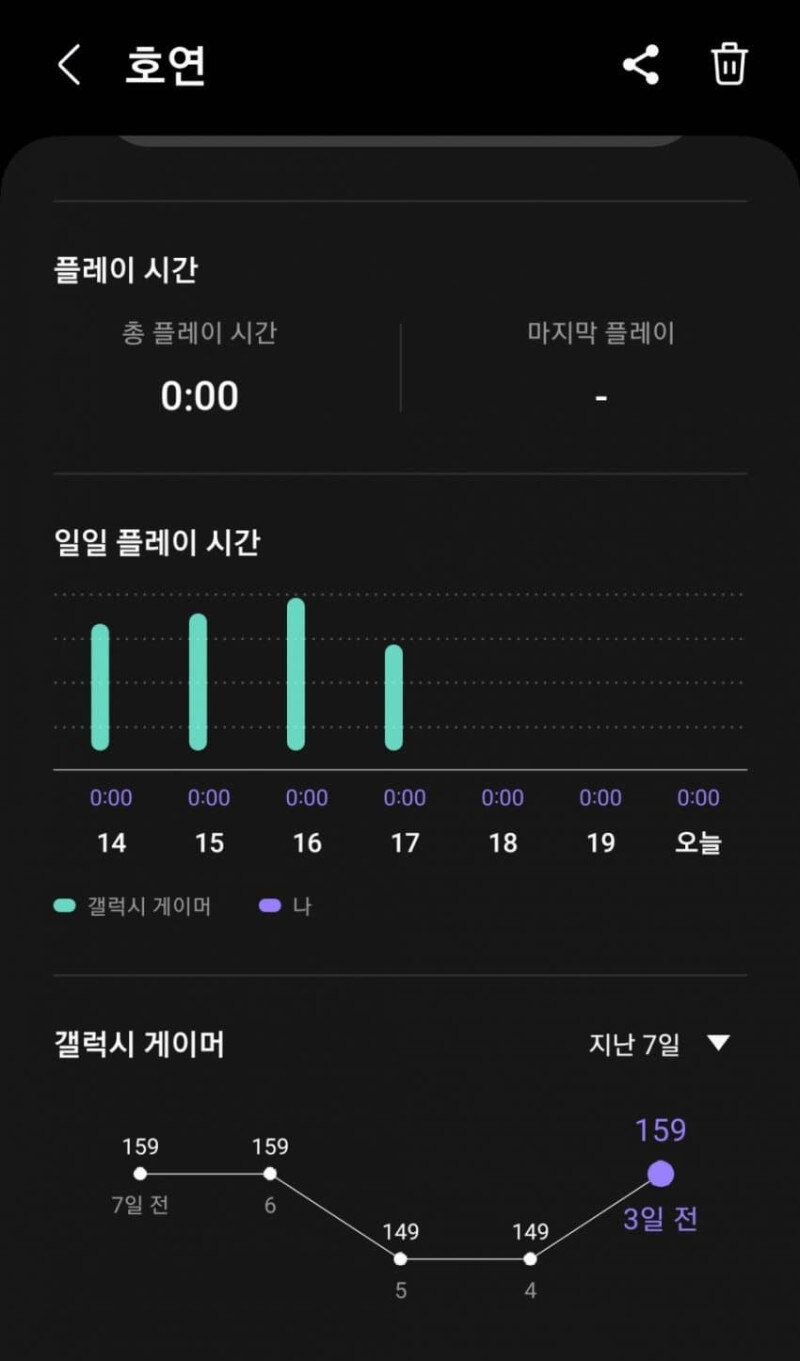Collapse the date range selector arrow
Screen dimensions: 800x1361
tap(718, 1043)
